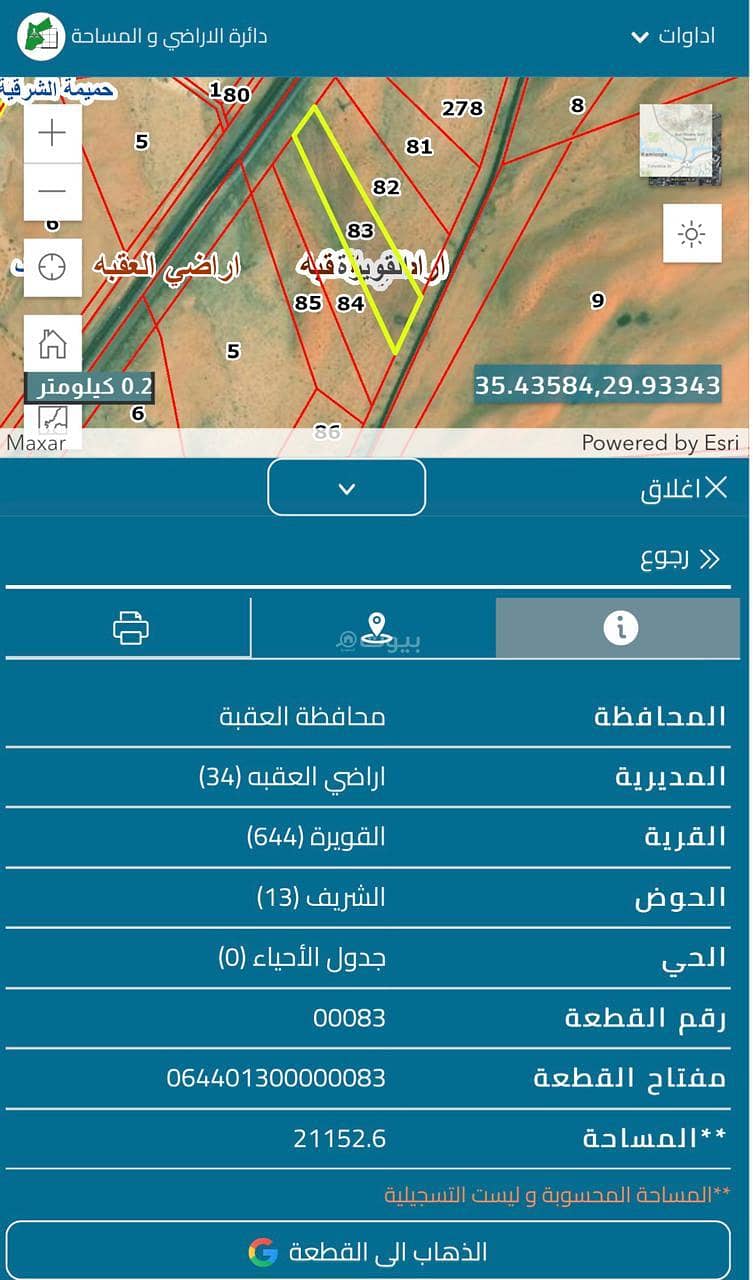Open the basemap gallery thumbnail
The image size is (753, 1280).
[676, 145]
